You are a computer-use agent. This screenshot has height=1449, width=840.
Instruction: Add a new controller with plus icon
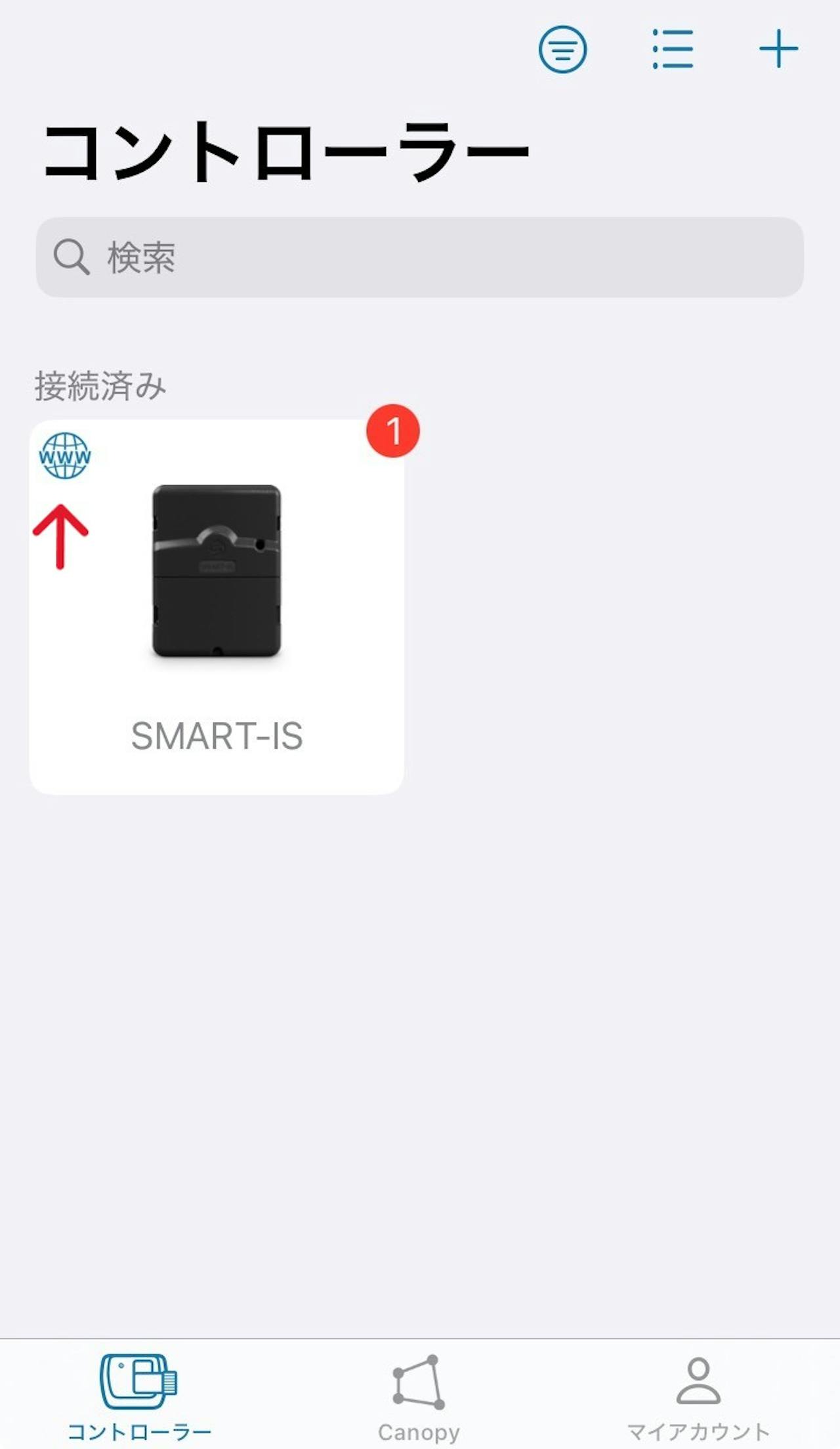click(x=778, y=49)
